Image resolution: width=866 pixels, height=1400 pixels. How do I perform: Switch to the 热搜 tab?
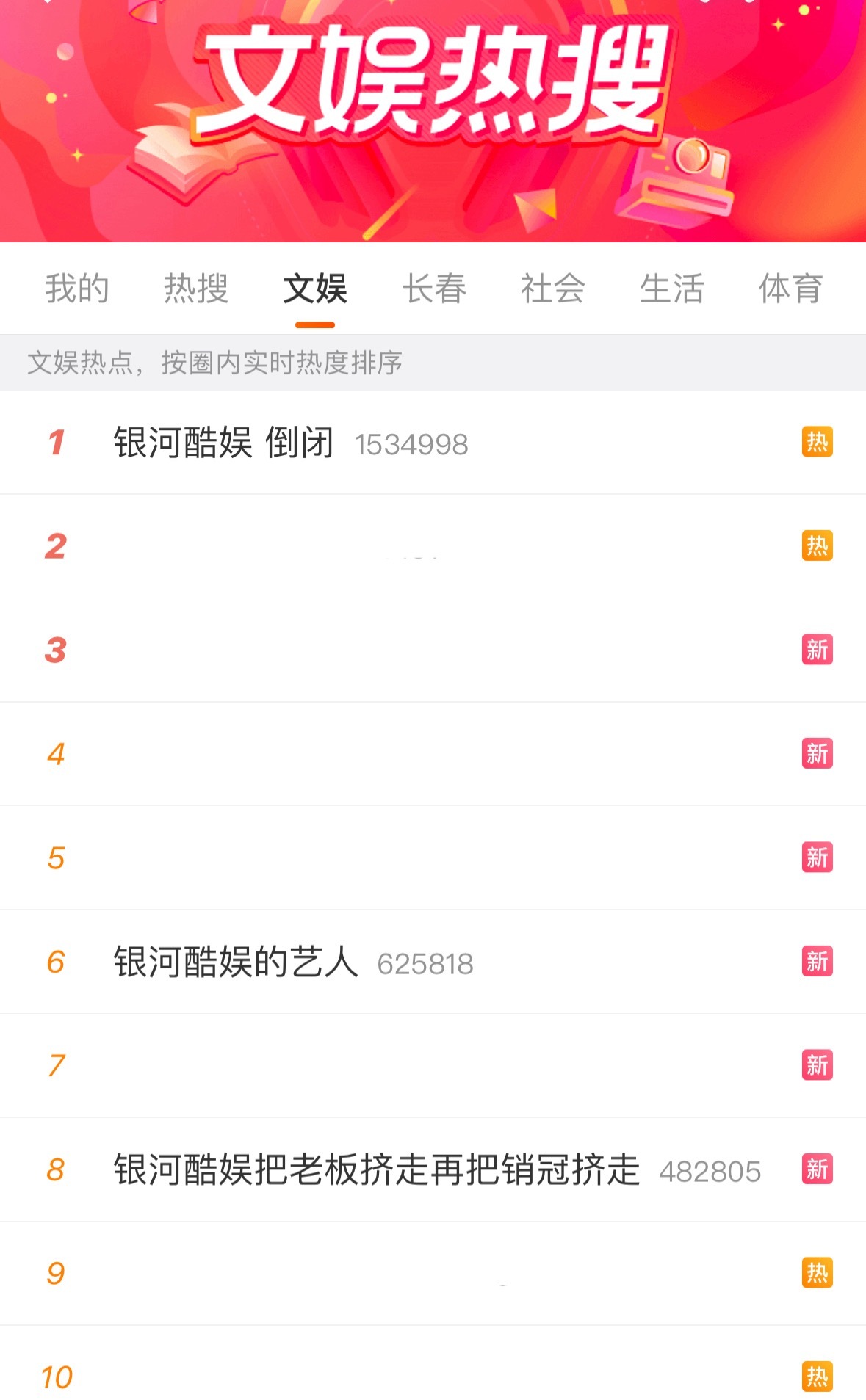pos(195,289)
